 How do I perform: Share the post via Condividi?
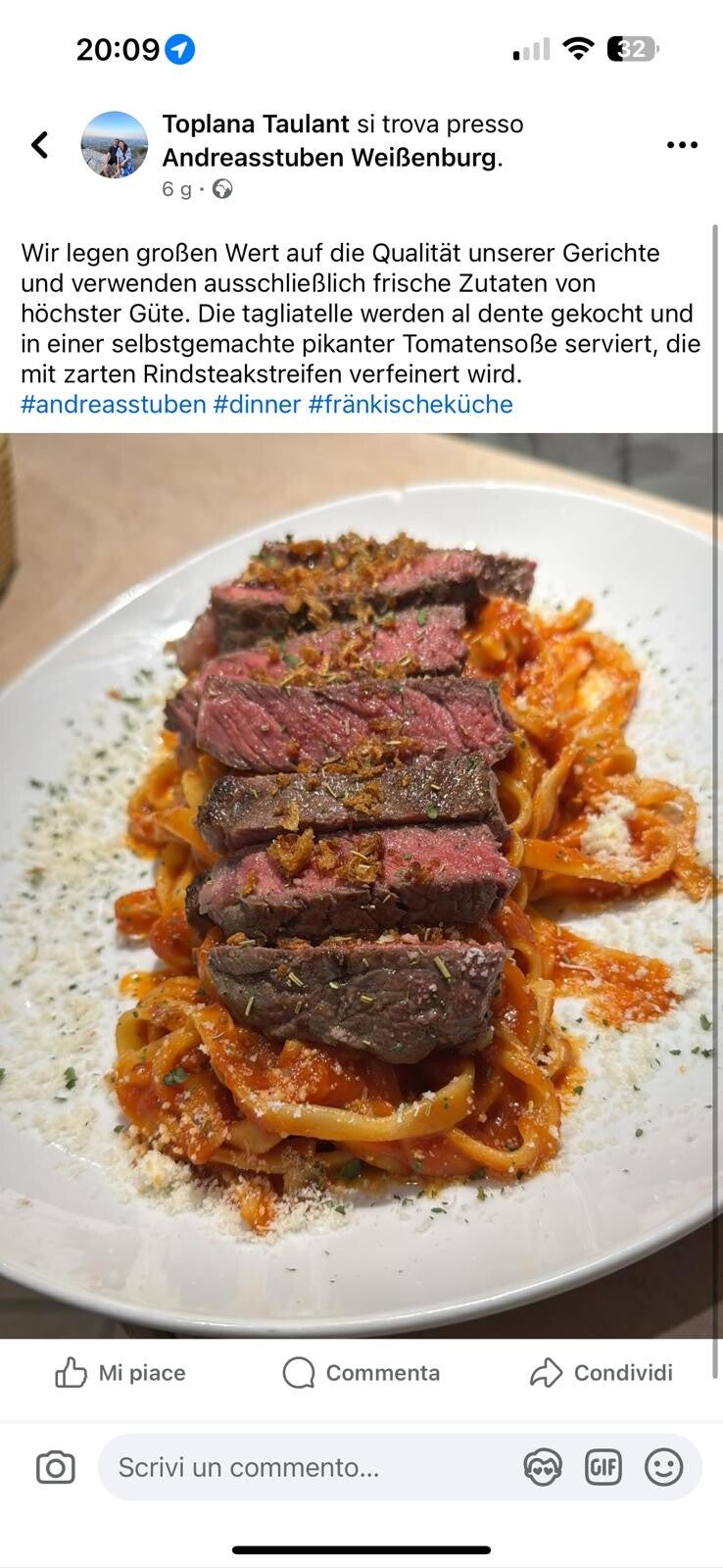pos(602,1373)
